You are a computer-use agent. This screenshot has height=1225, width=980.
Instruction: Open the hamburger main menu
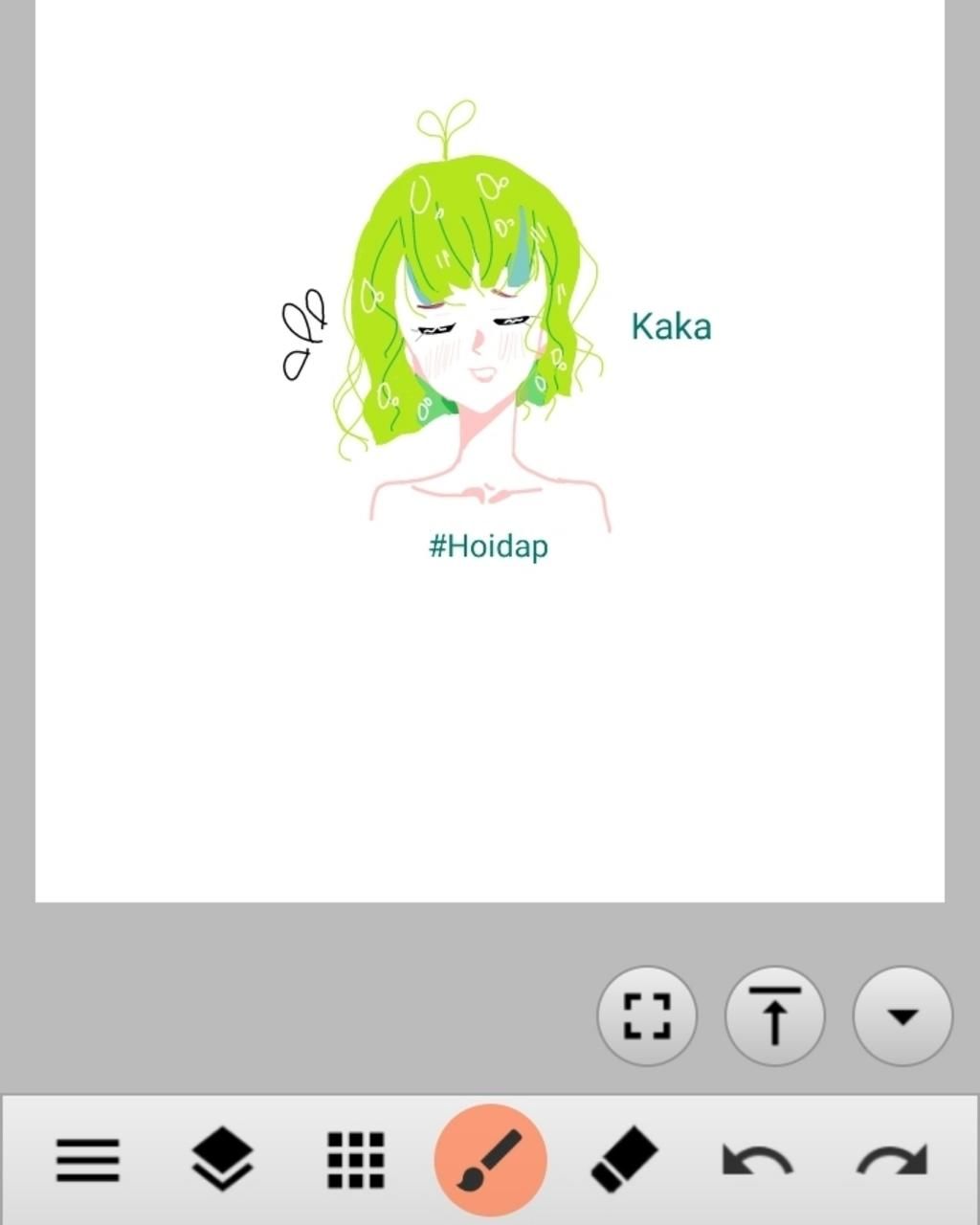[88, 1160]
